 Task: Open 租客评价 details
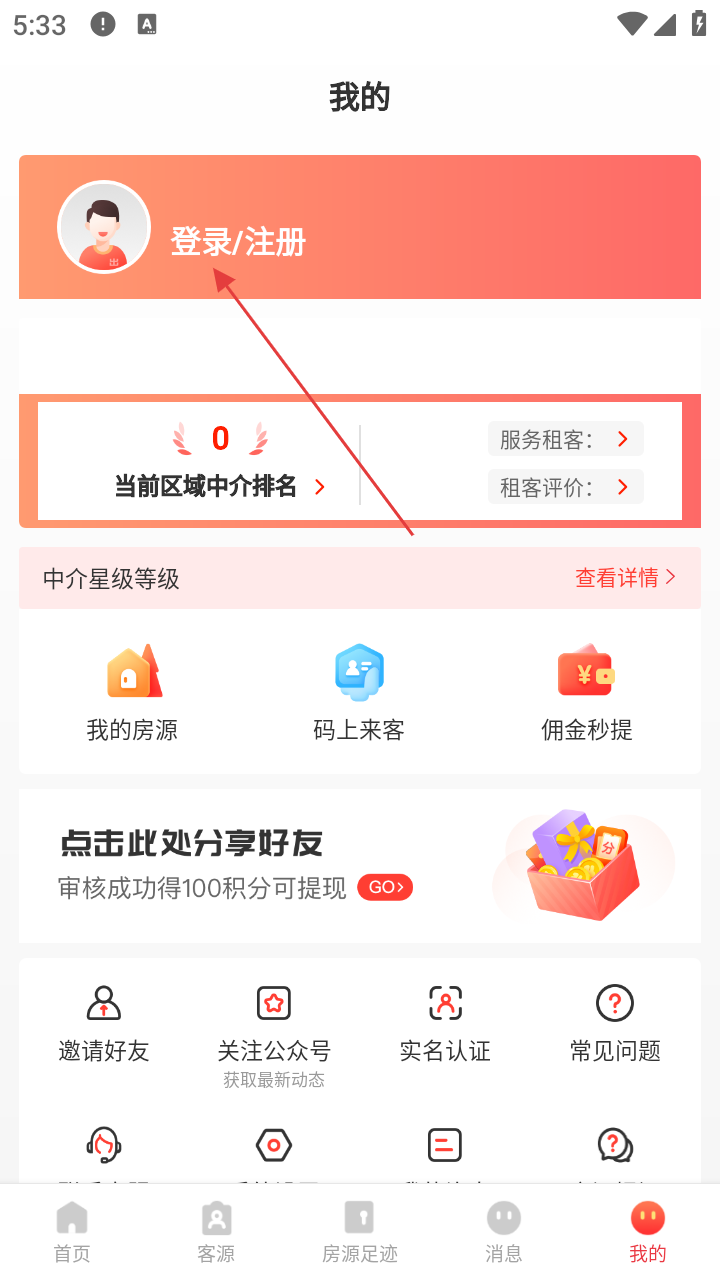click(565, 487)
